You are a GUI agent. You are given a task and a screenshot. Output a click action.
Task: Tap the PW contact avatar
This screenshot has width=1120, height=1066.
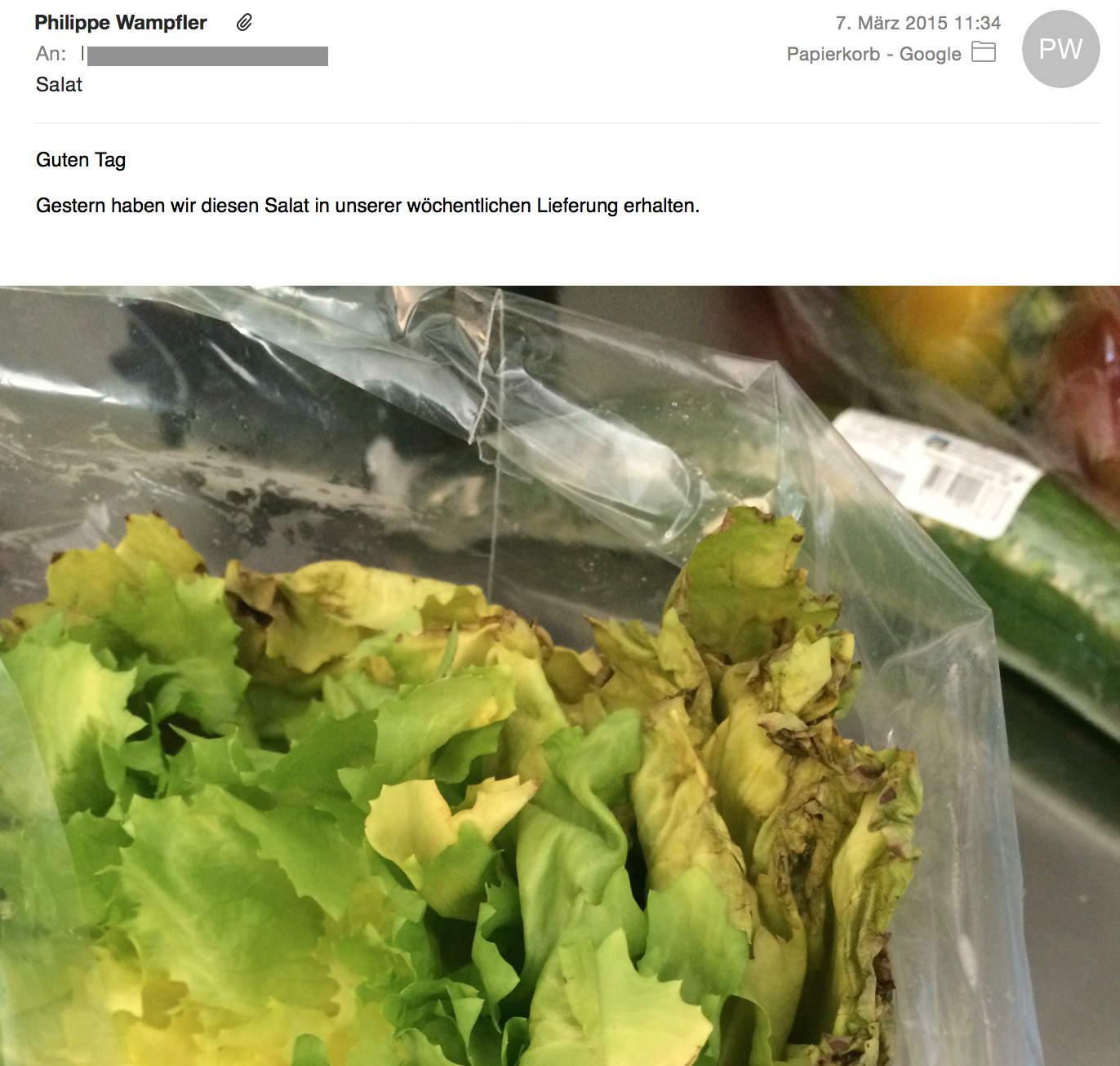(1060, 49)
